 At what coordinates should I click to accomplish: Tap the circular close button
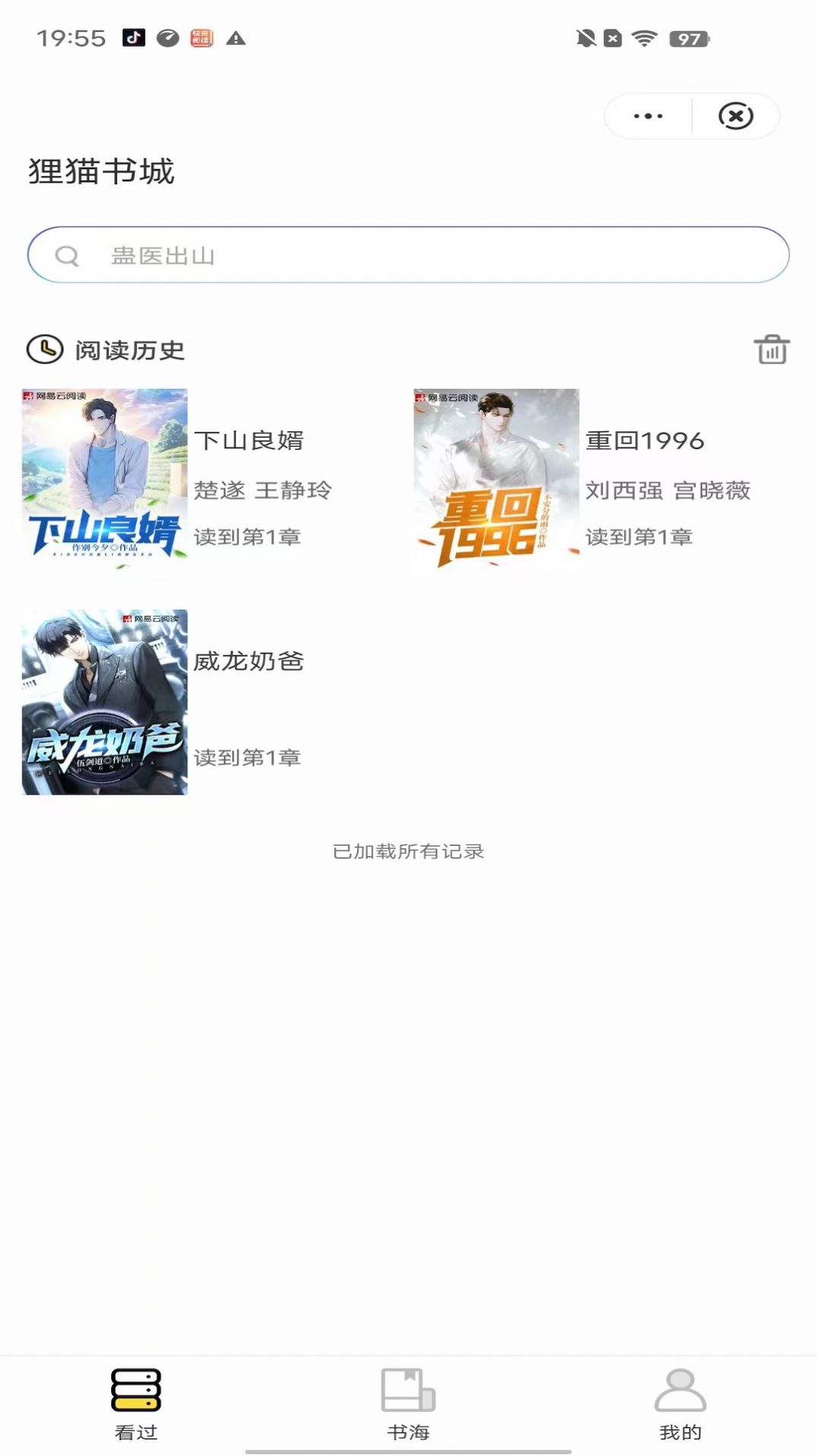[735, 116]
